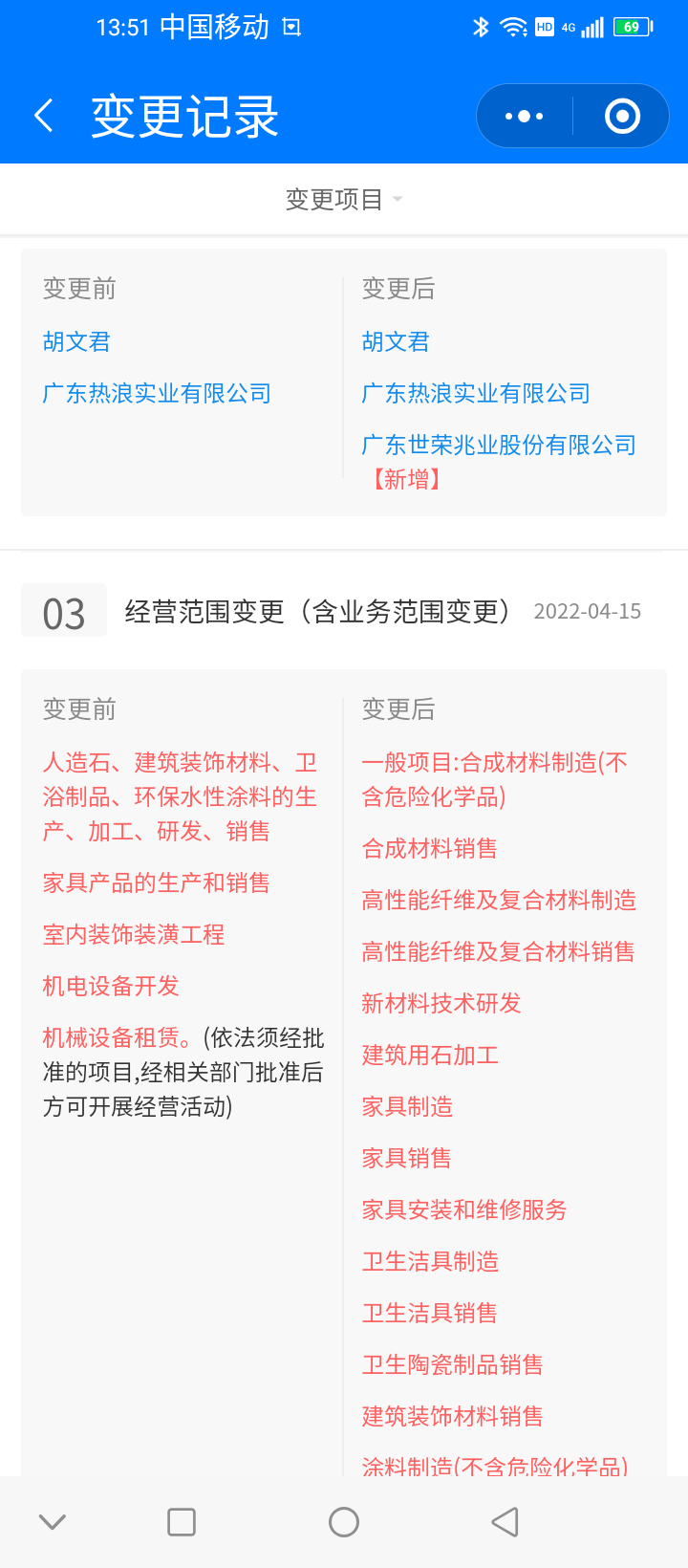Open 胡文君 under 变更前

[x=76, y=342]
